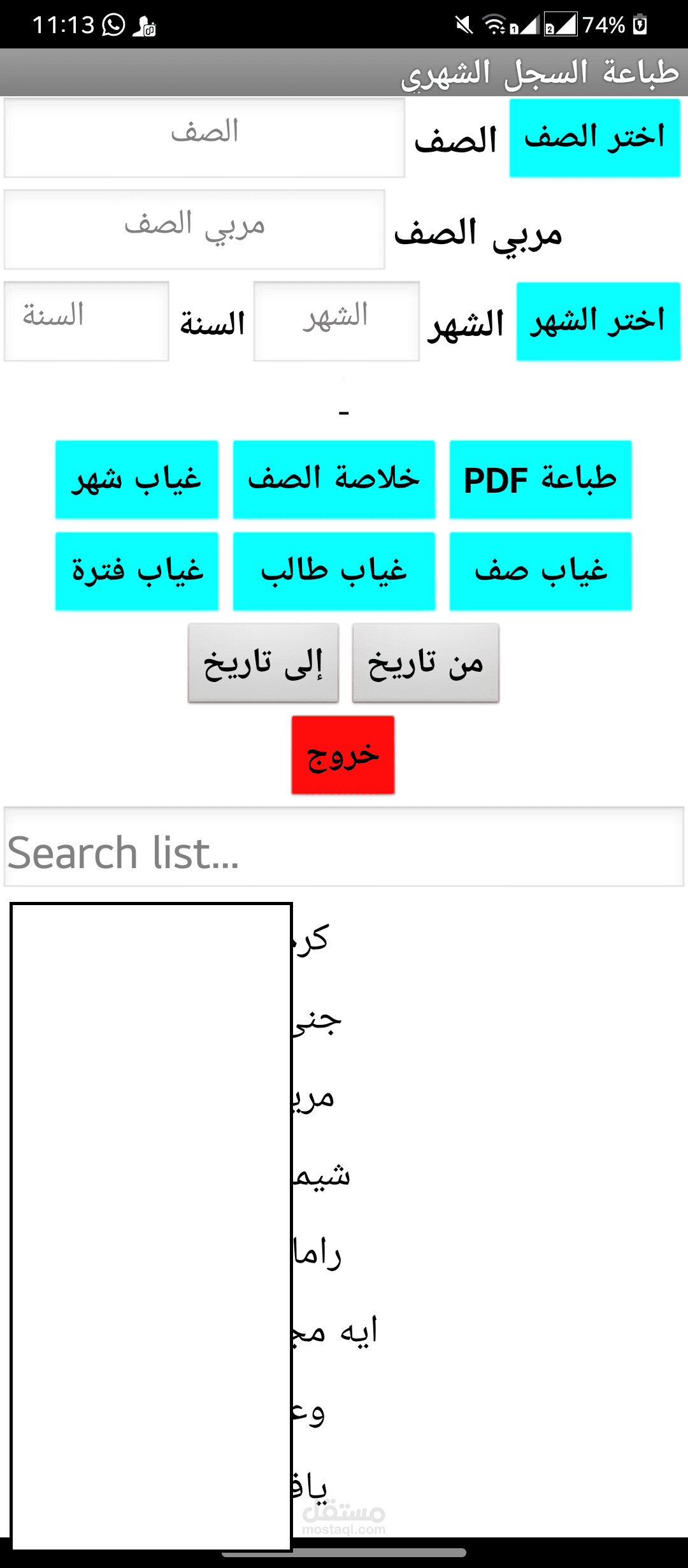The height and width of the screenshot is (1568, 688).
Task: Tap the اختر الشهر button
Action: click(x=598, y=321)
